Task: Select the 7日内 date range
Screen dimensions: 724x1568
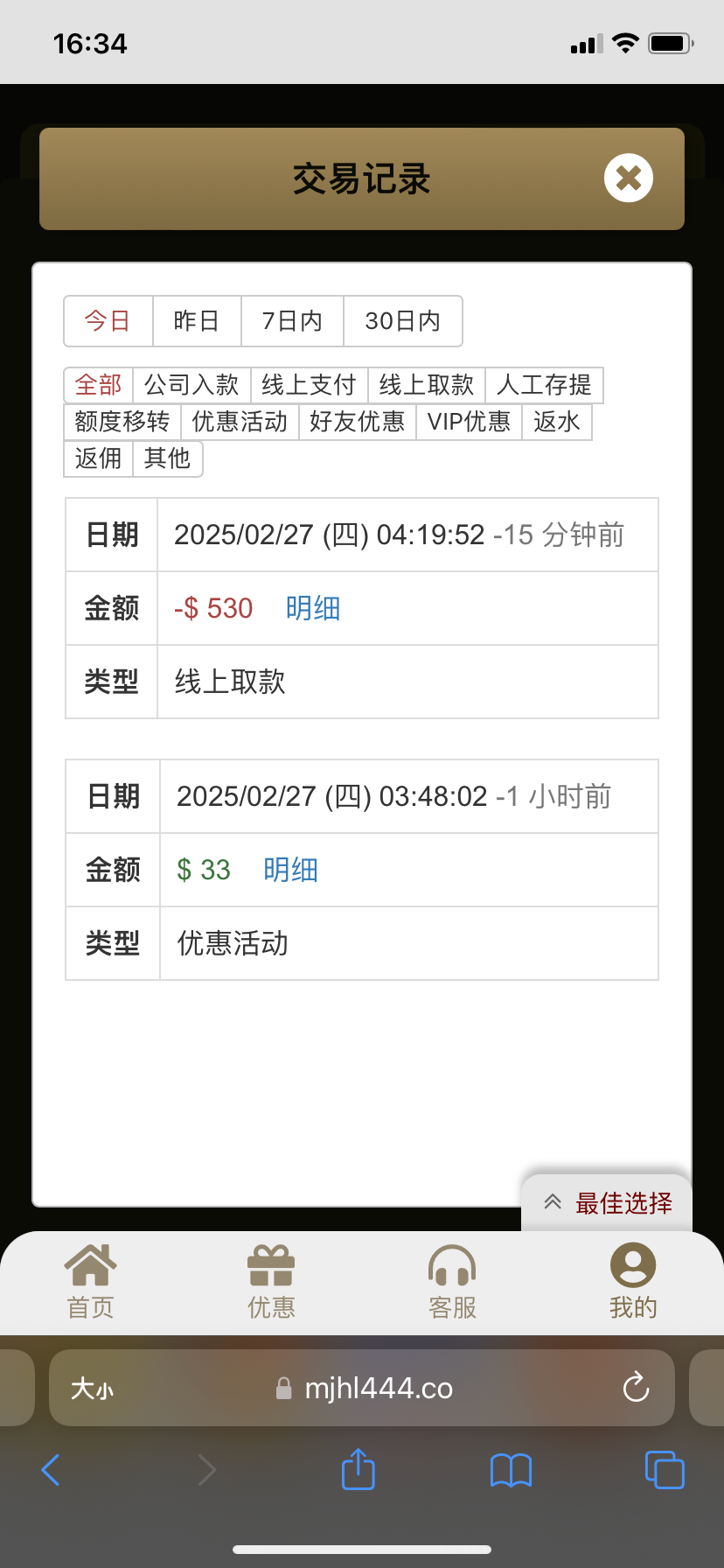Action: click(292, 321)
